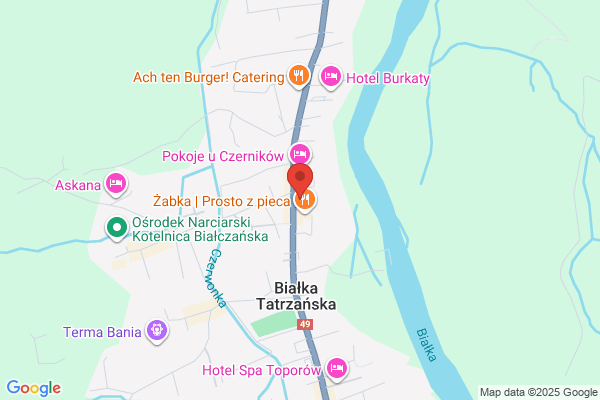
Task: Open Żabka | Prosto z pieca marker
Action: coord(305,201)
